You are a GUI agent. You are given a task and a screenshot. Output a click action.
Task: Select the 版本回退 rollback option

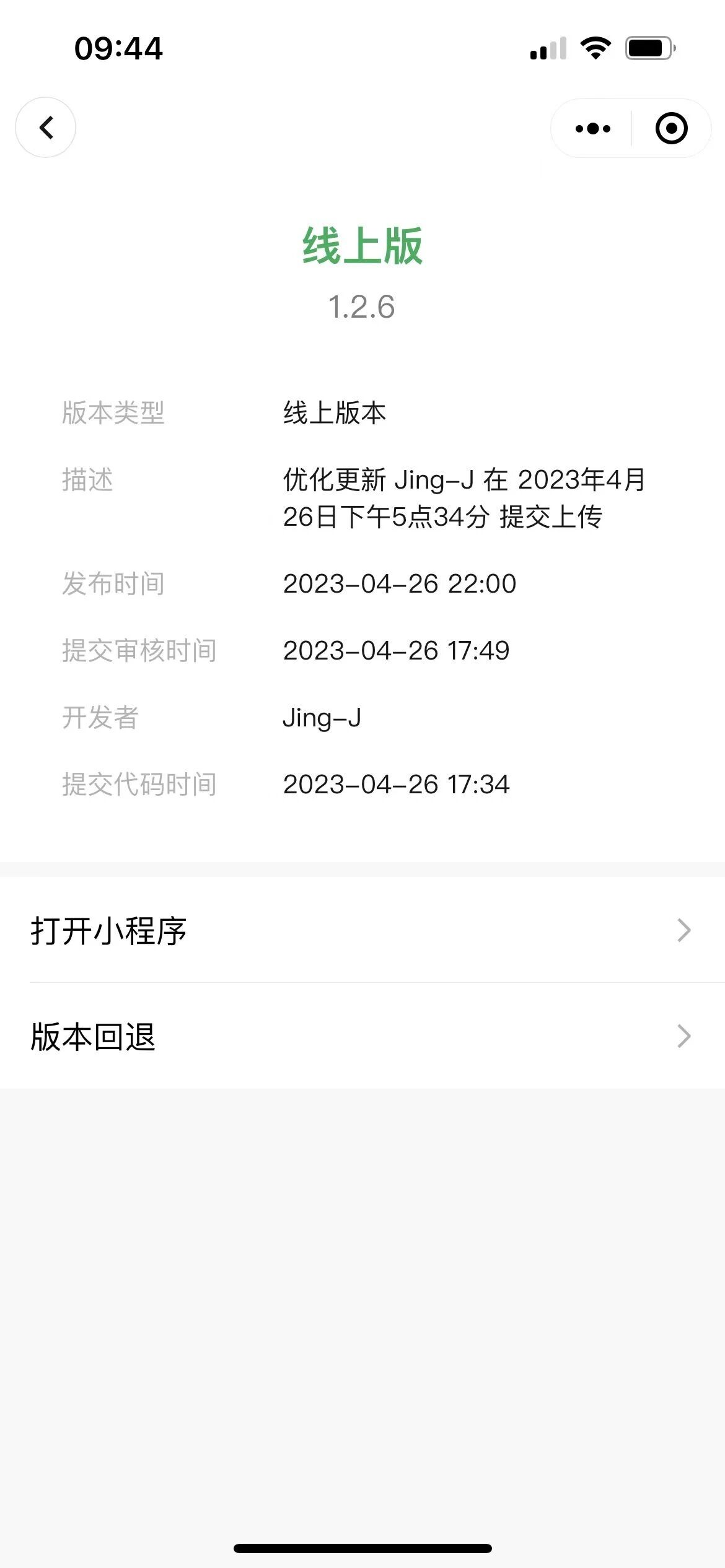point(362,1036)
